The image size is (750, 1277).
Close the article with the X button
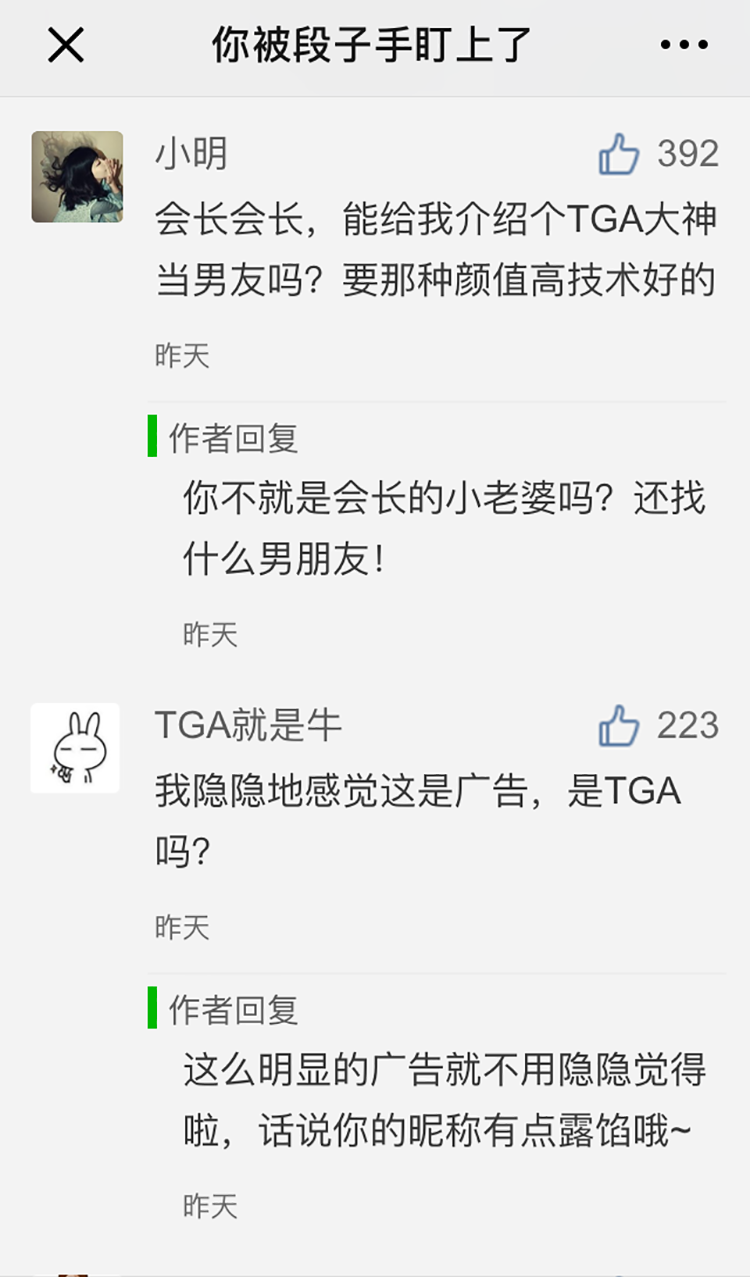pyautogui.click(x=66, y=45)
